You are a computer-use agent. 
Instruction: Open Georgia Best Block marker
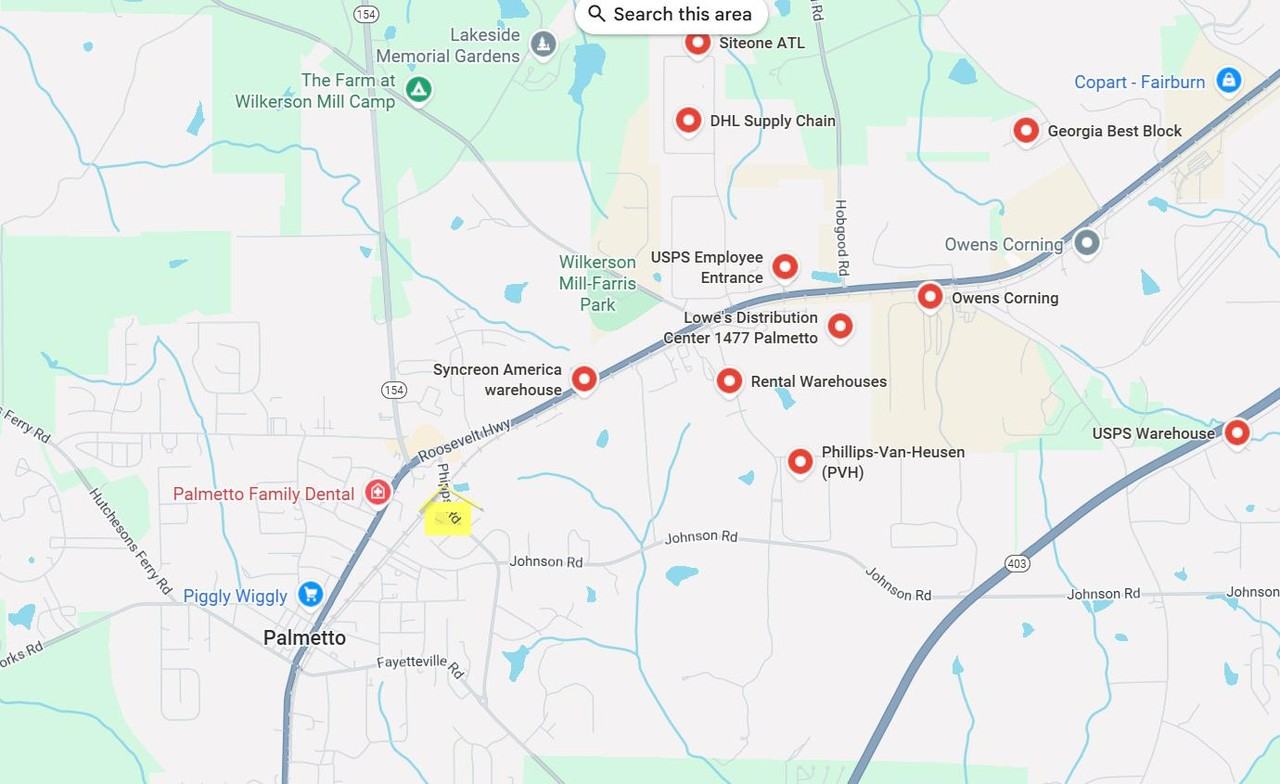point(1025,130)
